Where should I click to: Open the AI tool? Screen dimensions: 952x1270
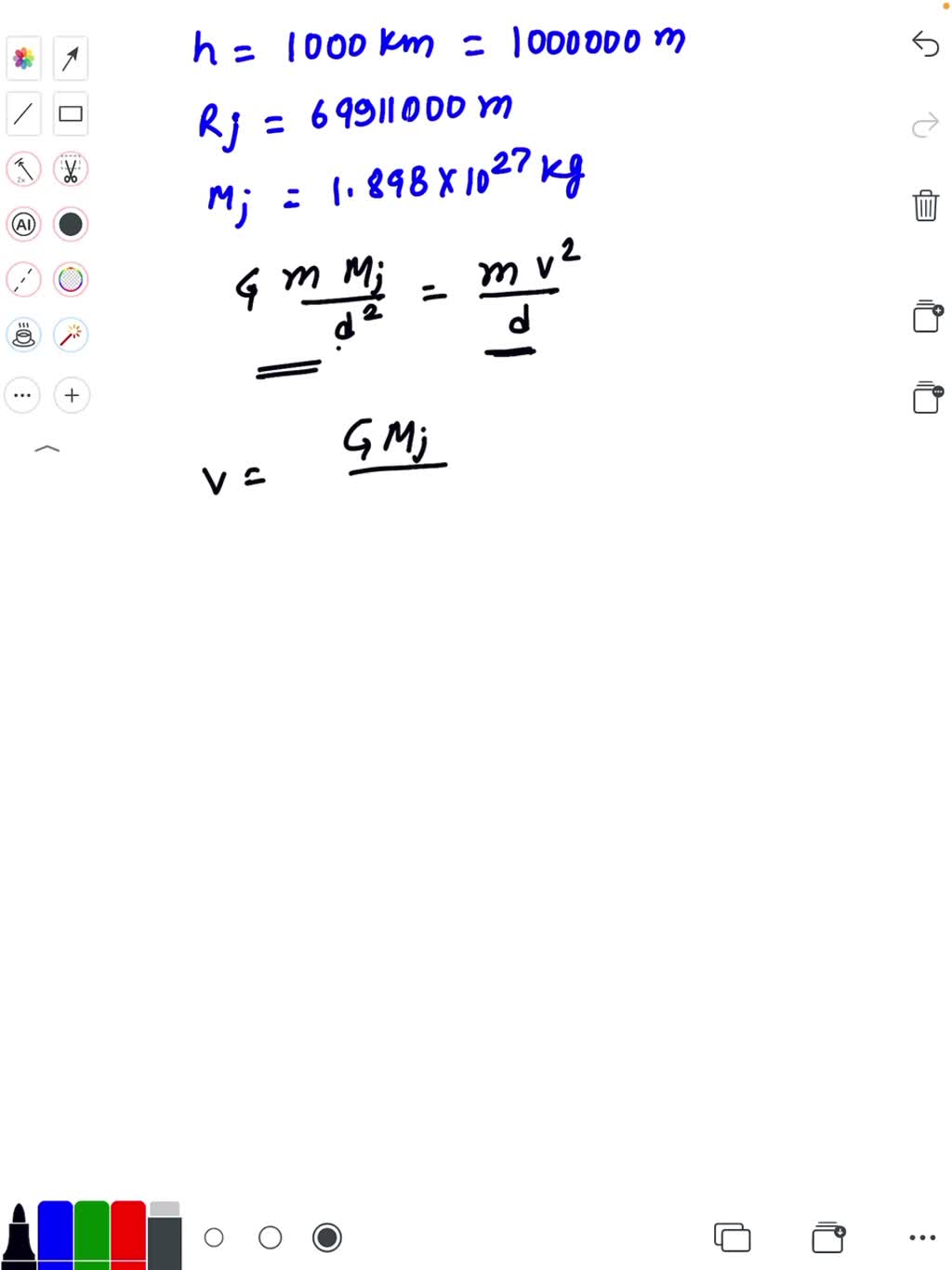(24, 224)
